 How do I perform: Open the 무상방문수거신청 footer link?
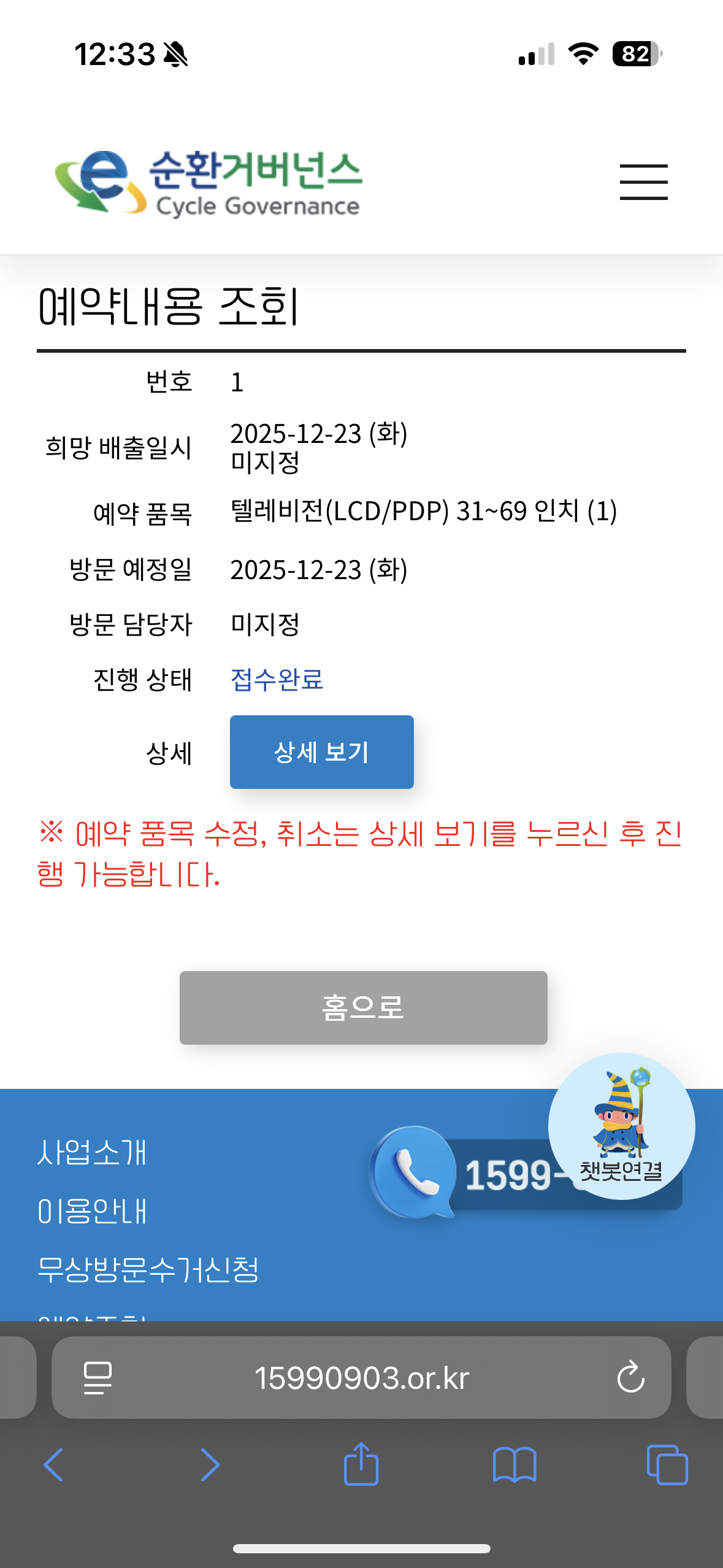(148, 1269)
